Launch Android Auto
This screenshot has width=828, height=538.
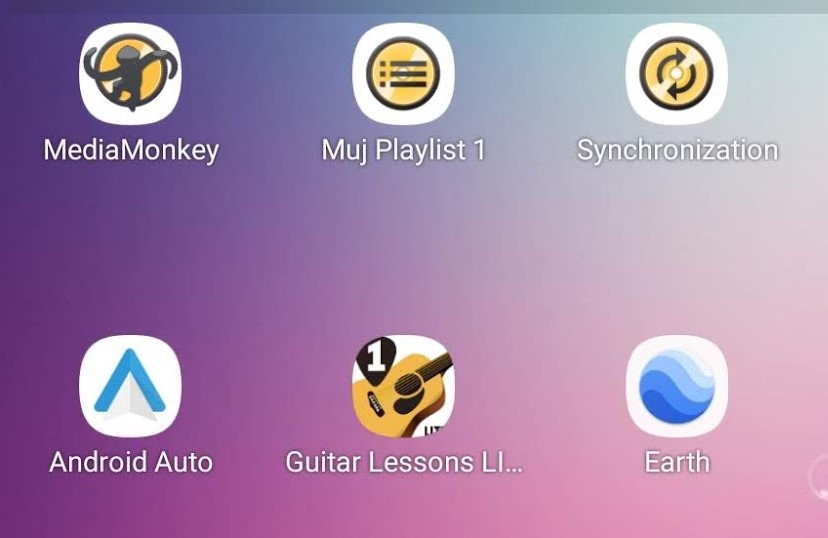130,386
